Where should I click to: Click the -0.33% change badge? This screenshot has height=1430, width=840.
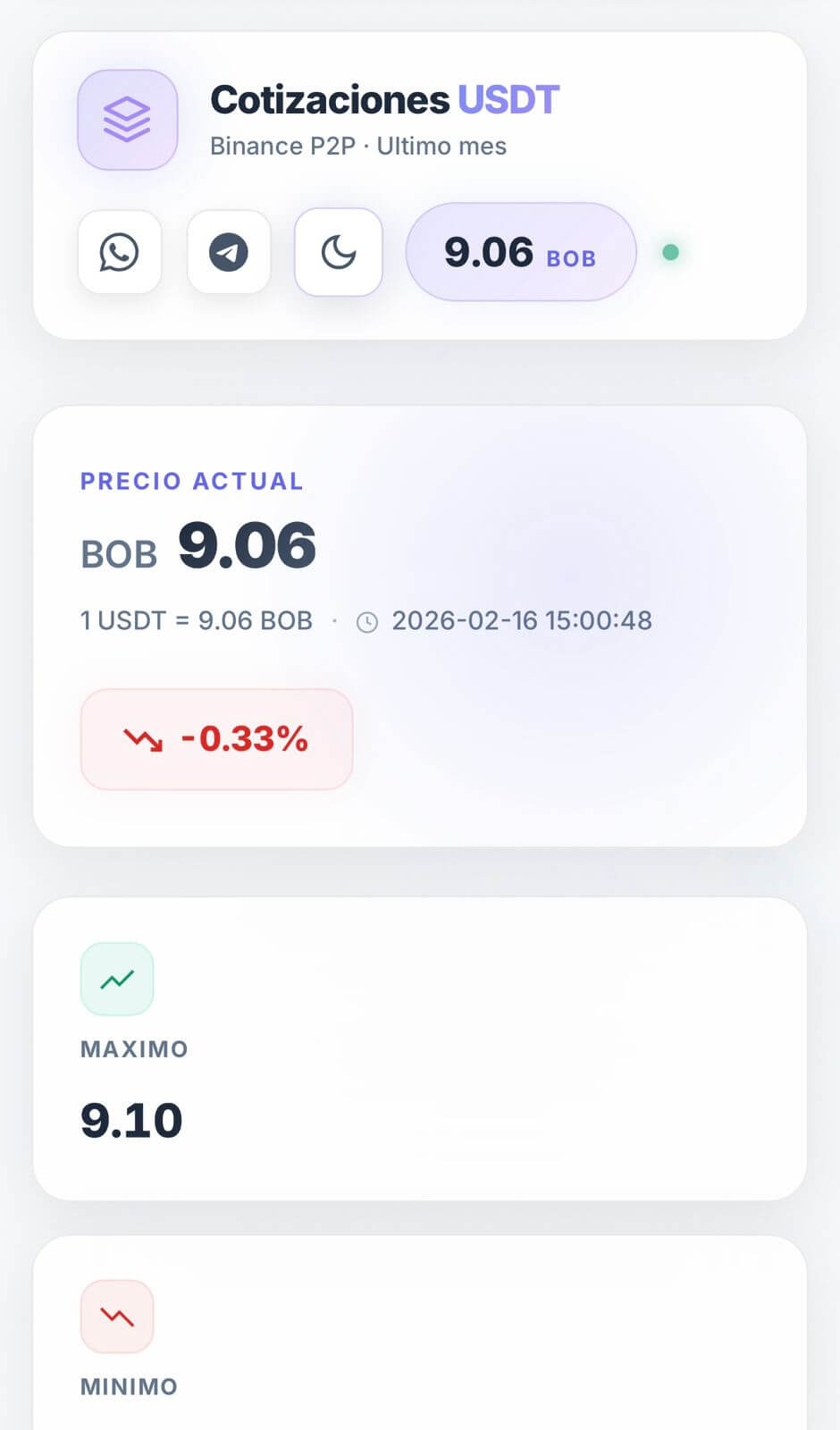coord(216,740)
